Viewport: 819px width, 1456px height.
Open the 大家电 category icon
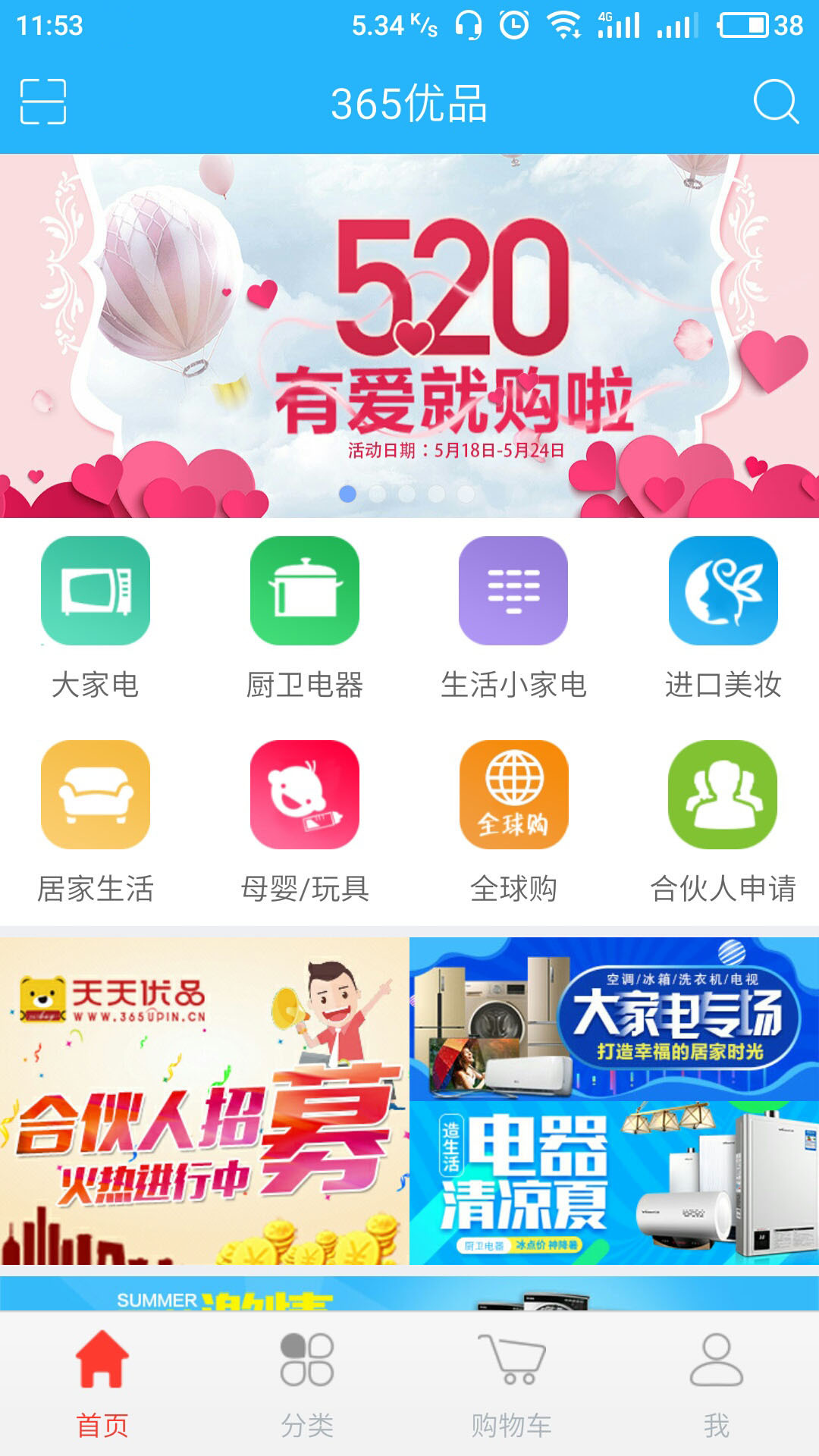[95, 594]
